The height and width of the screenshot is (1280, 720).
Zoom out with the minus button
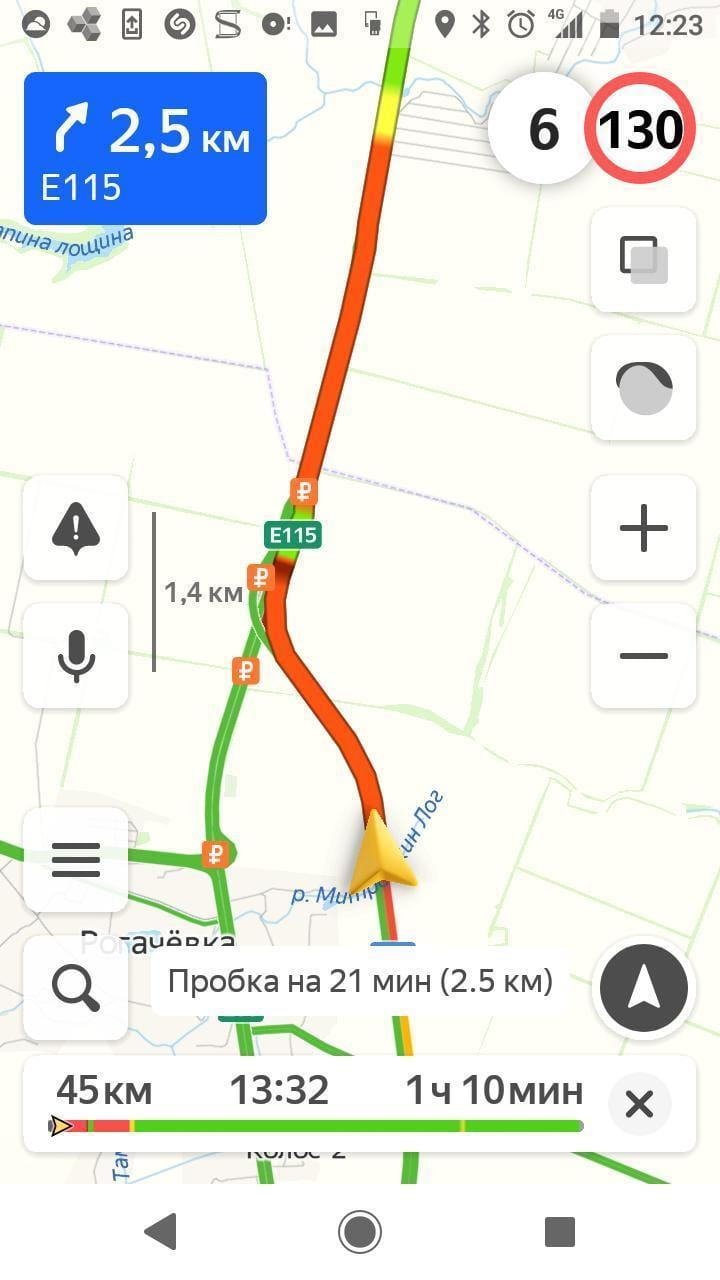644,656
